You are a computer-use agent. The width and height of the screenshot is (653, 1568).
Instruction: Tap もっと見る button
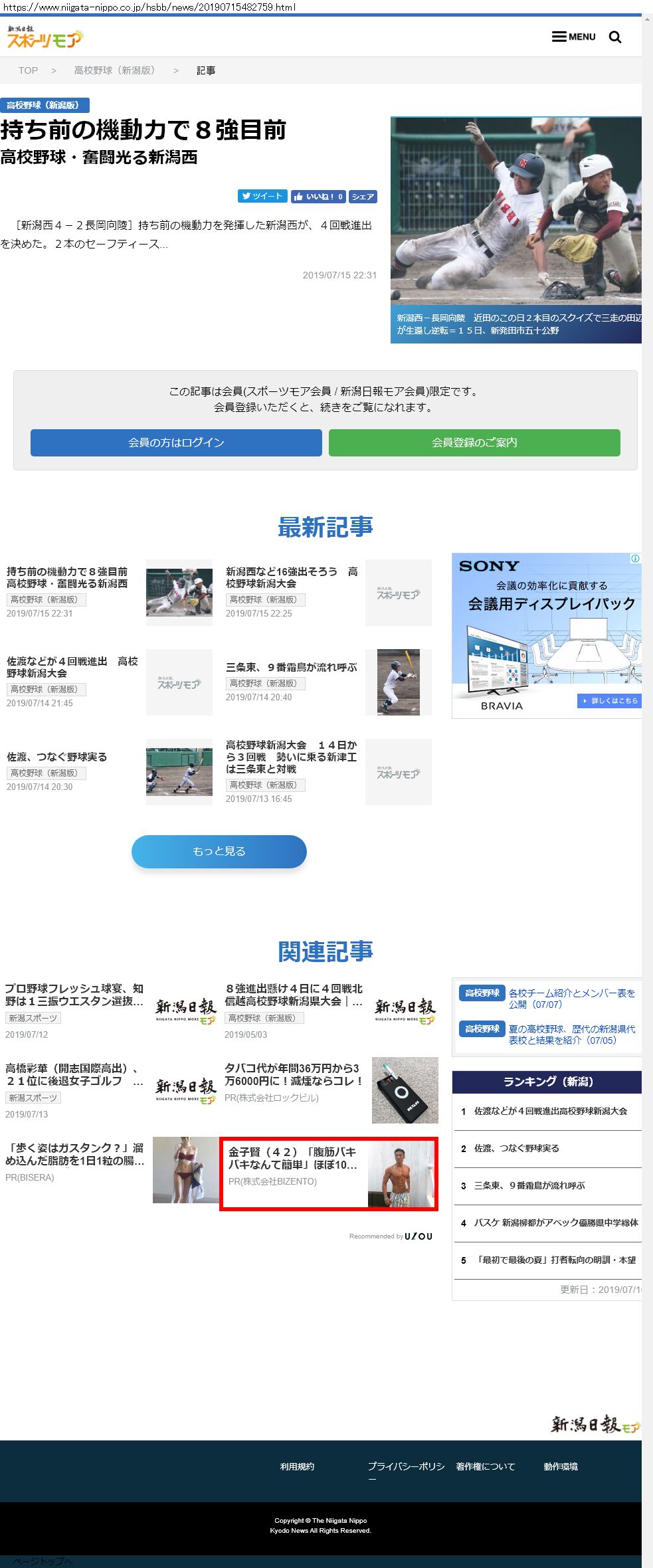pos(219,851)
